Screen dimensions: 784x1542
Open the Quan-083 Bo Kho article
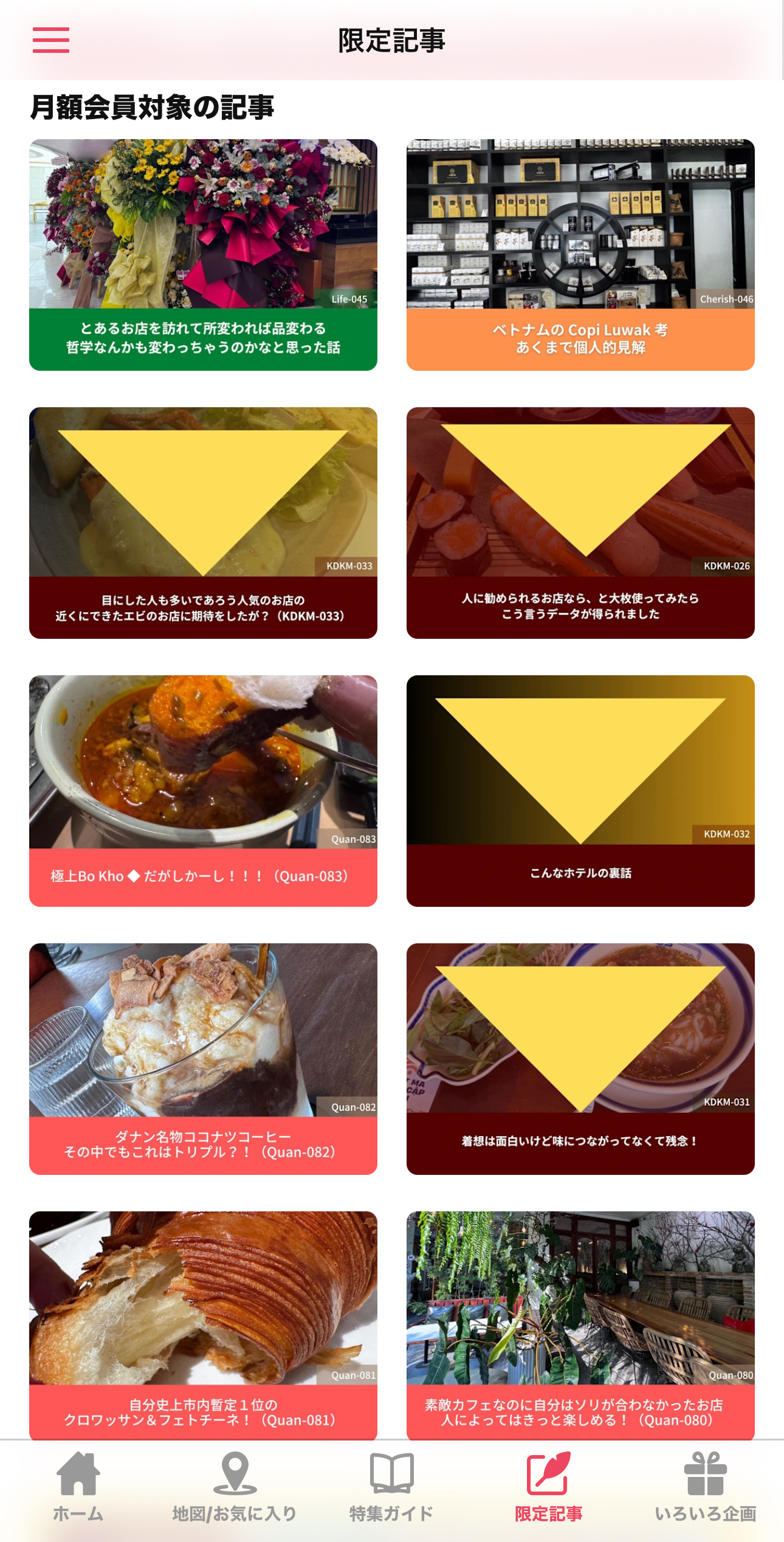(203, 790)
